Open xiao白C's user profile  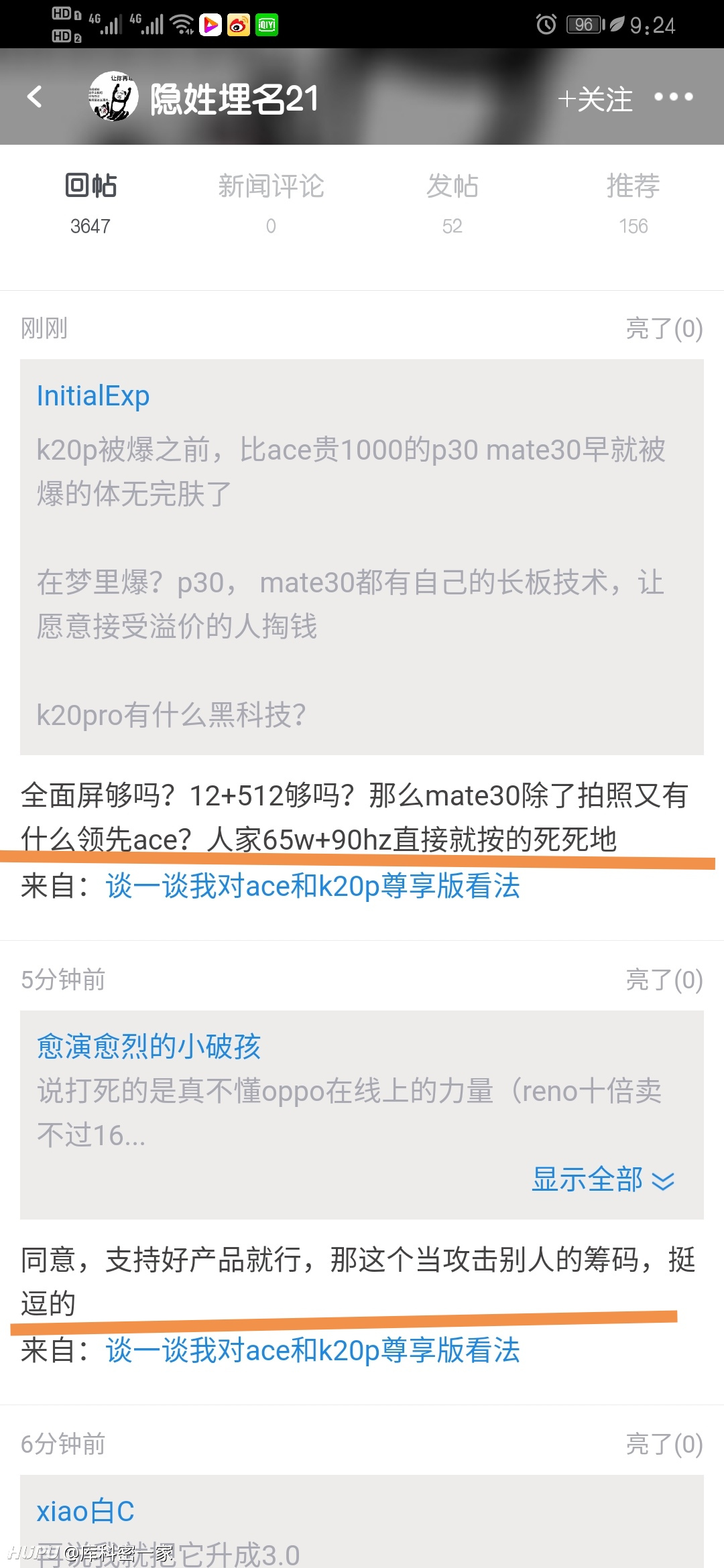[85, 1511]
